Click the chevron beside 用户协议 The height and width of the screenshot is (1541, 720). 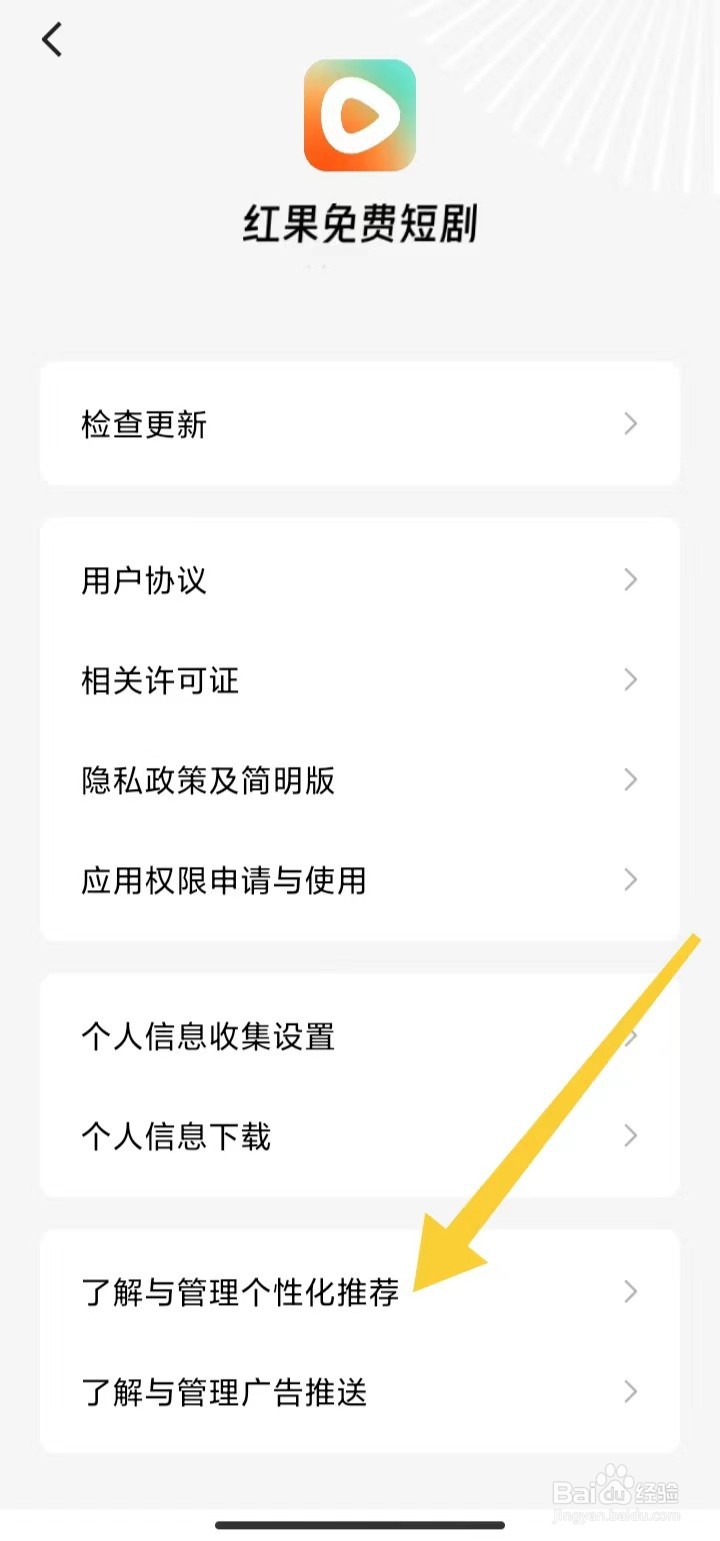tap(630, 580)
